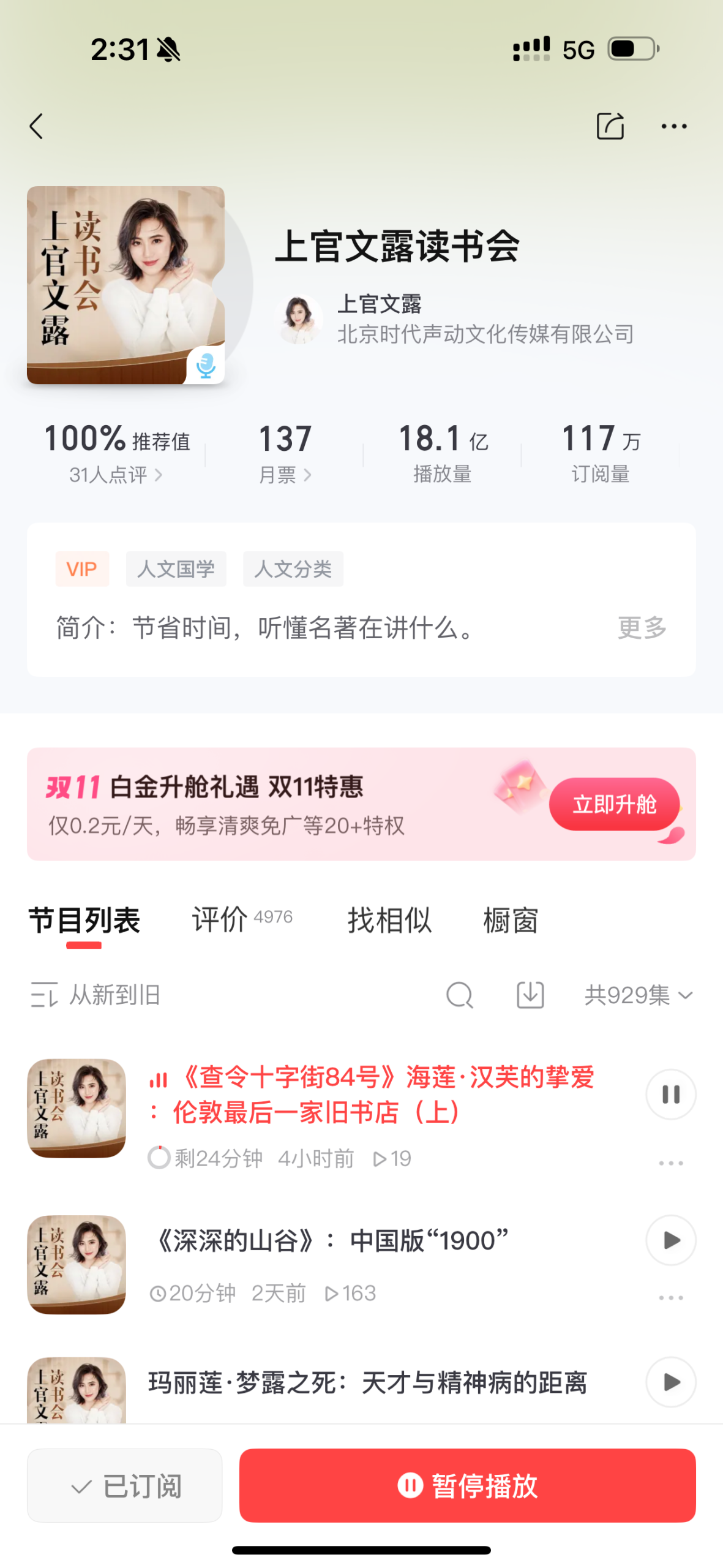The width and height of the screenshot is (723, 1568).
Task: Go back to the previous page
Action: point(37,126)
